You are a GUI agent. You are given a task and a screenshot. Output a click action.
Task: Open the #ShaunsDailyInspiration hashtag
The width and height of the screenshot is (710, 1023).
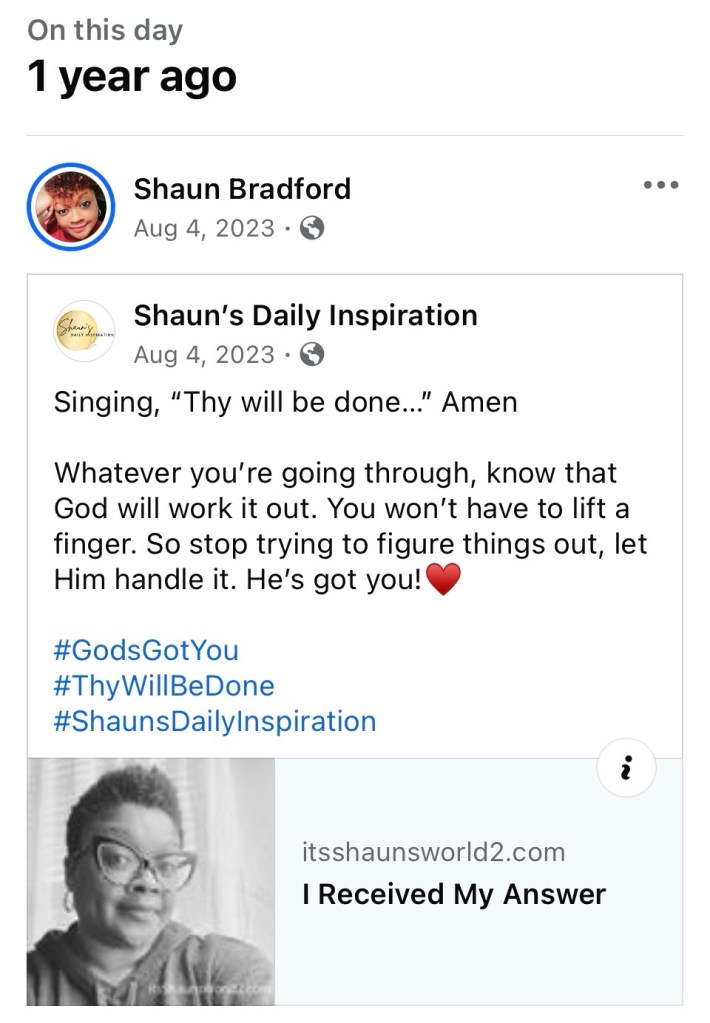tap(215, 721)
